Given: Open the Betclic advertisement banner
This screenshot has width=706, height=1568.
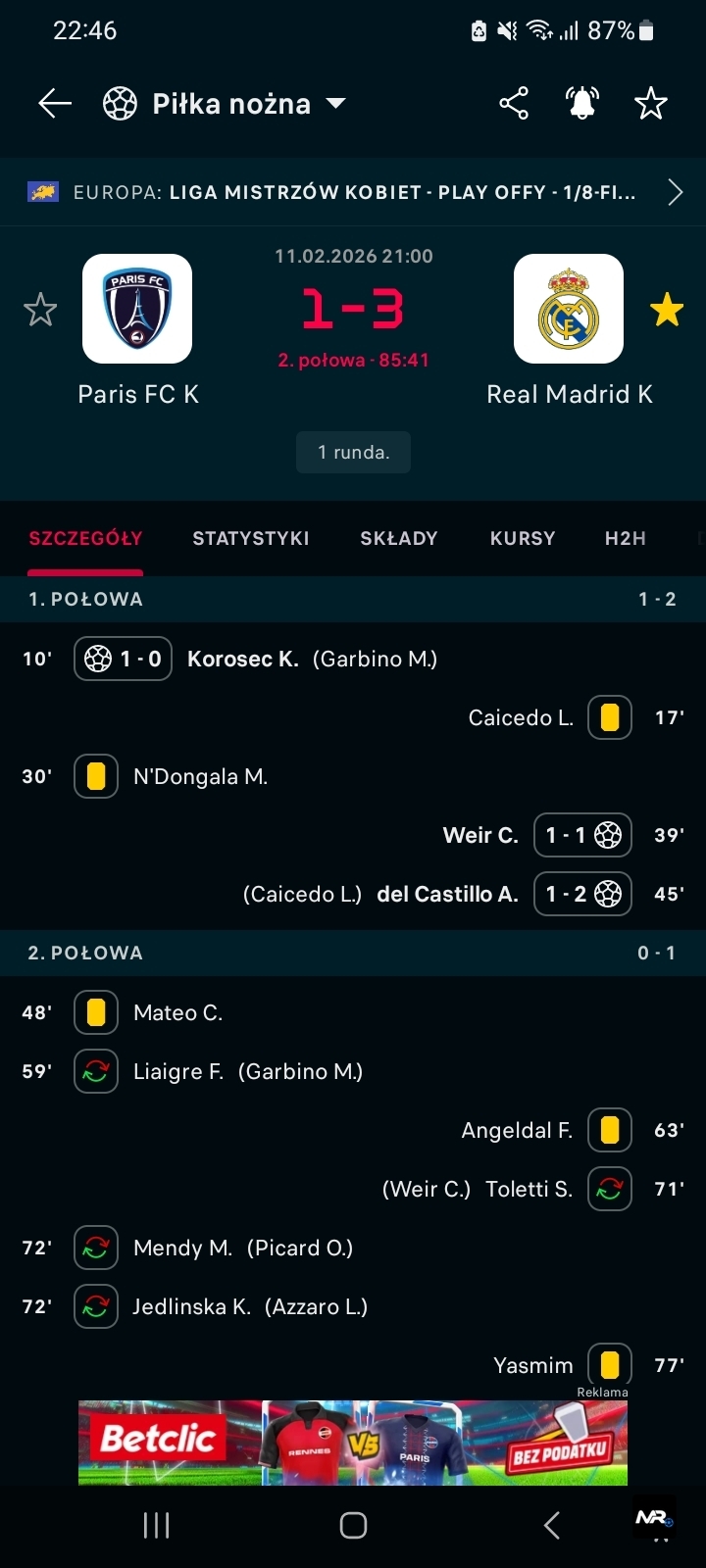Looking at the screenshot, I should pos(353,1443).
